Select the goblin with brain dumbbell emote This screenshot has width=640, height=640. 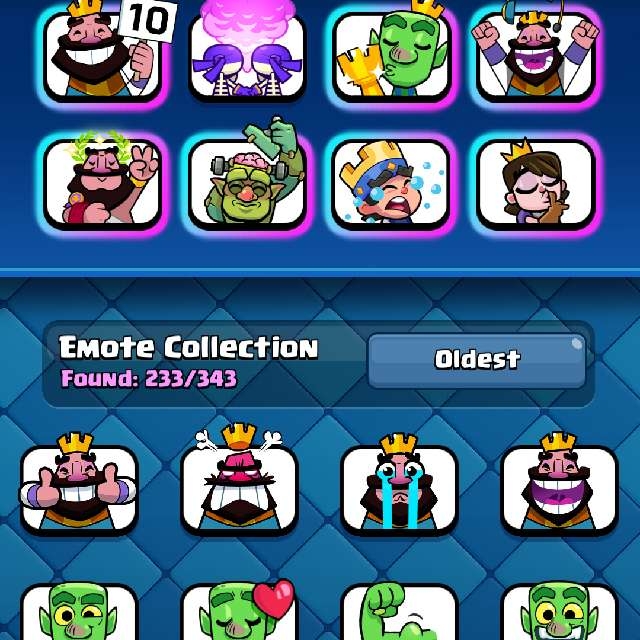point(247,185)
